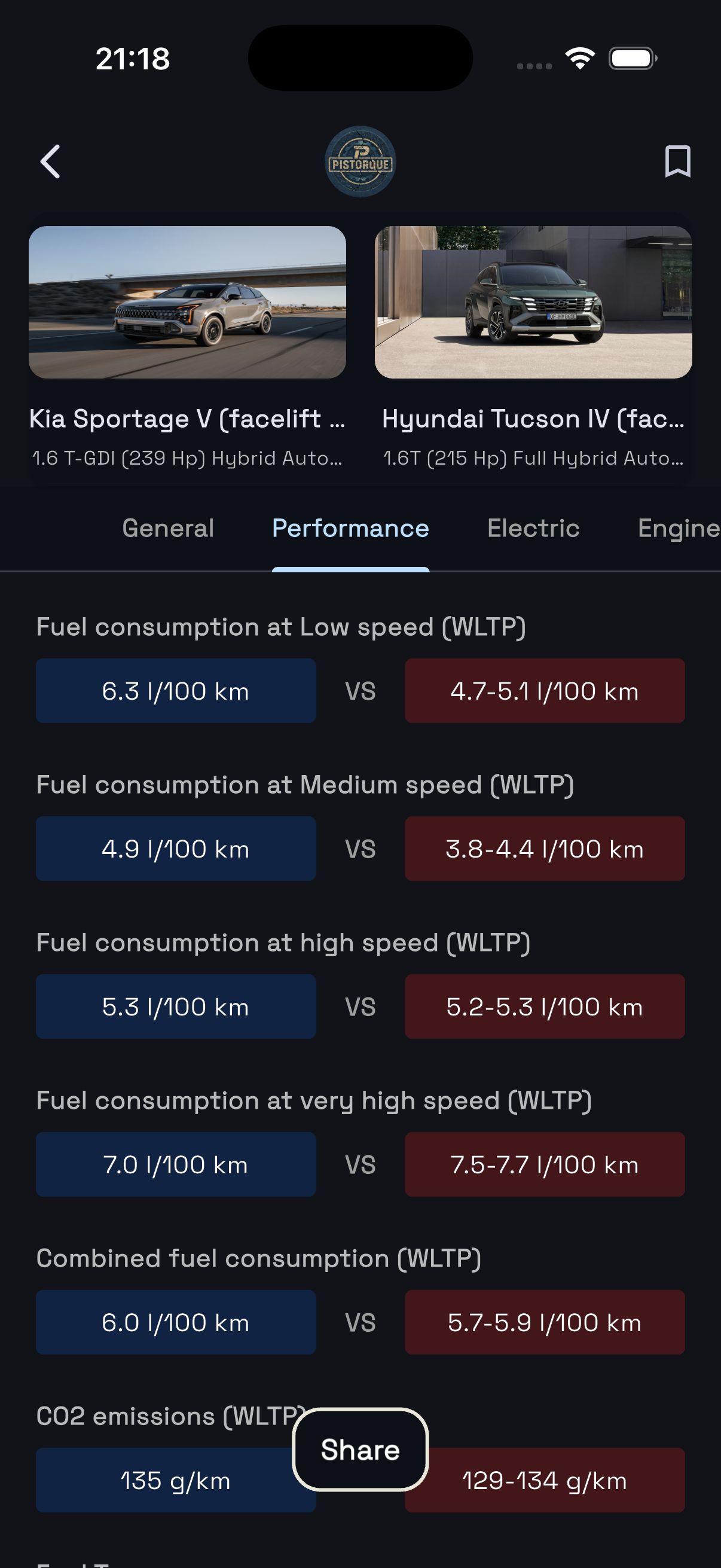This screenshot has width=721, height=1568.
Task: Stay on the Performance tab
Action: coord(350,529)
